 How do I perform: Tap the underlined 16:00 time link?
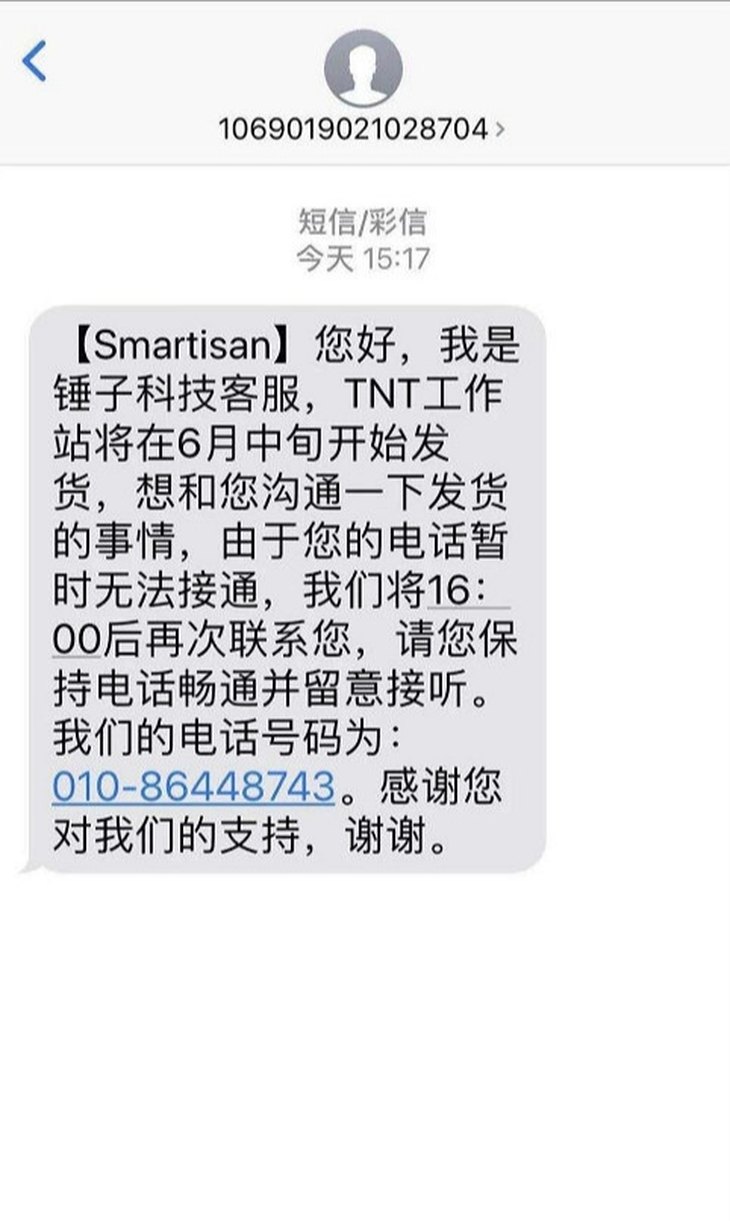click(x=468, y=593)
